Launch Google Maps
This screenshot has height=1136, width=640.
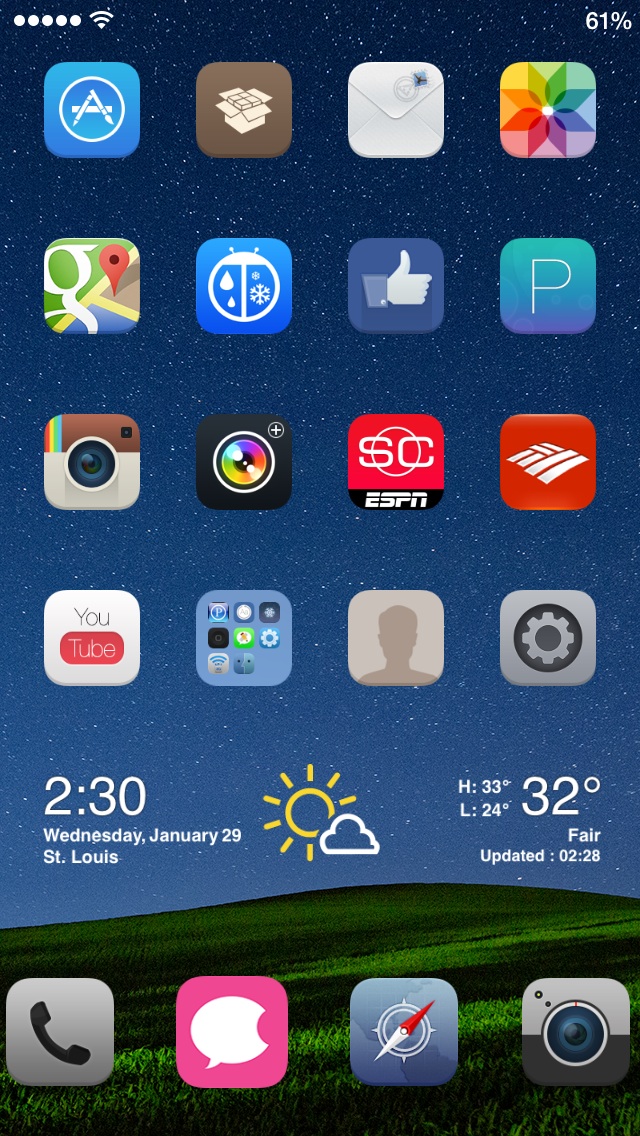pyautogui.click(x=92, y=286)
